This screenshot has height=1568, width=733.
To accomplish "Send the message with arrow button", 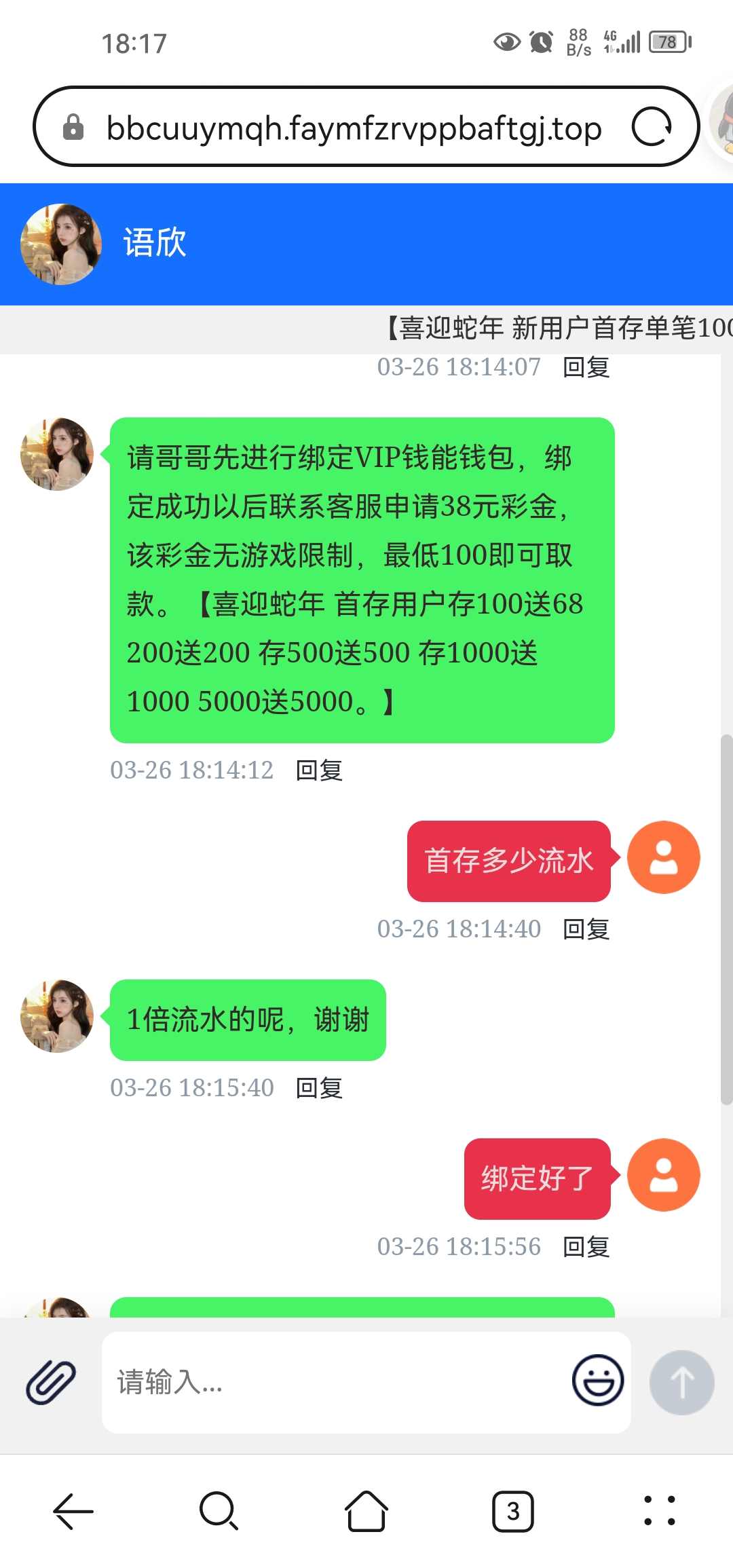I will [x=681, y=1382].
